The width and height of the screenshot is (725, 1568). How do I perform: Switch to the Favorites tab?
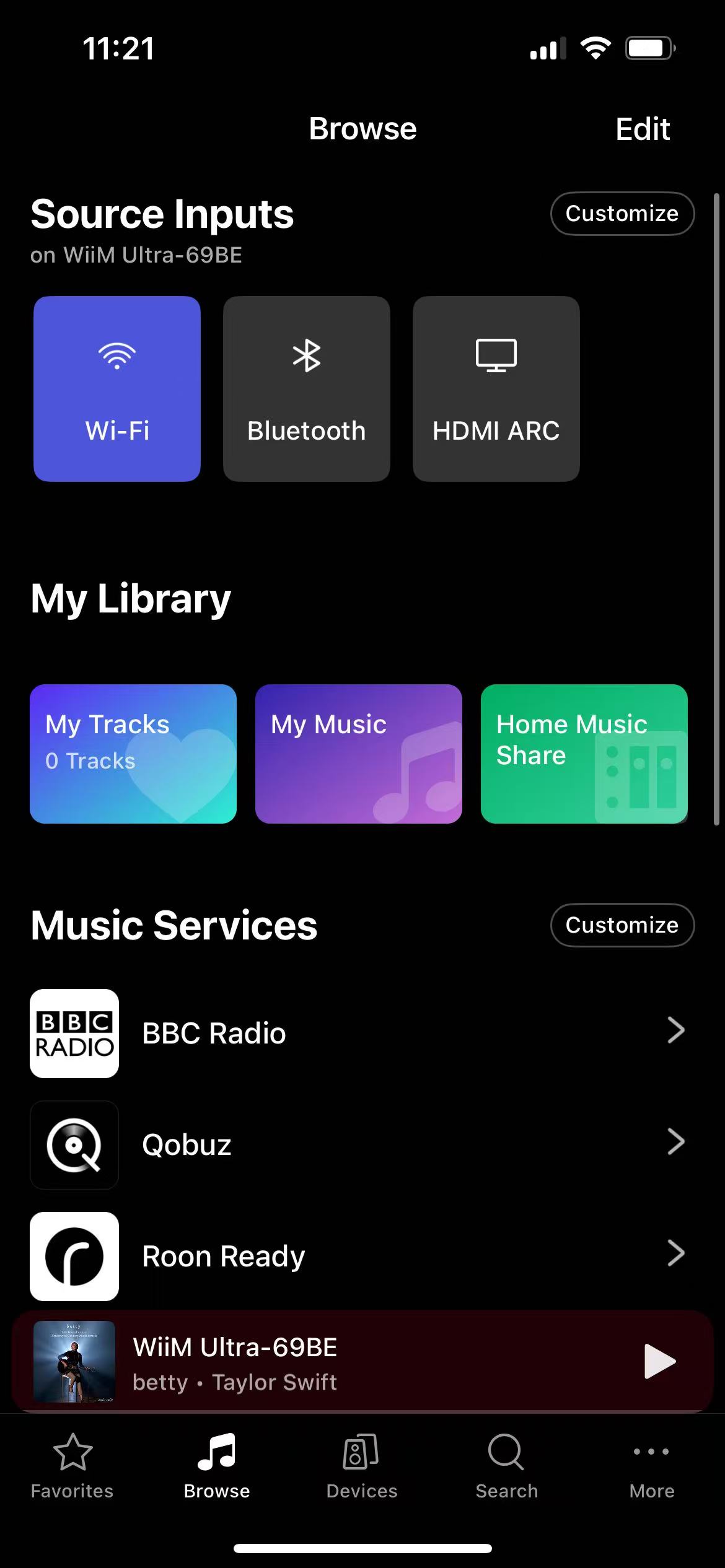[72, 1464]
